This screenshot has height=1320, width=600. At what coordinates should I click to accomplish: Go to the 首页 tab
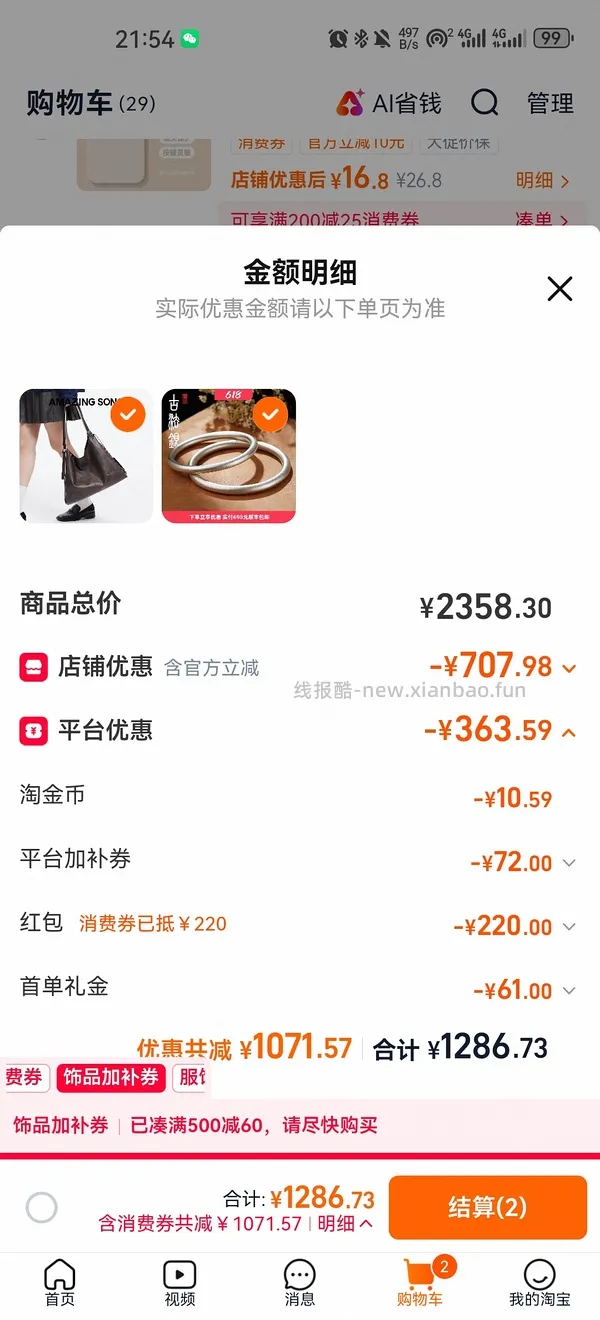tap(60, 1283)
